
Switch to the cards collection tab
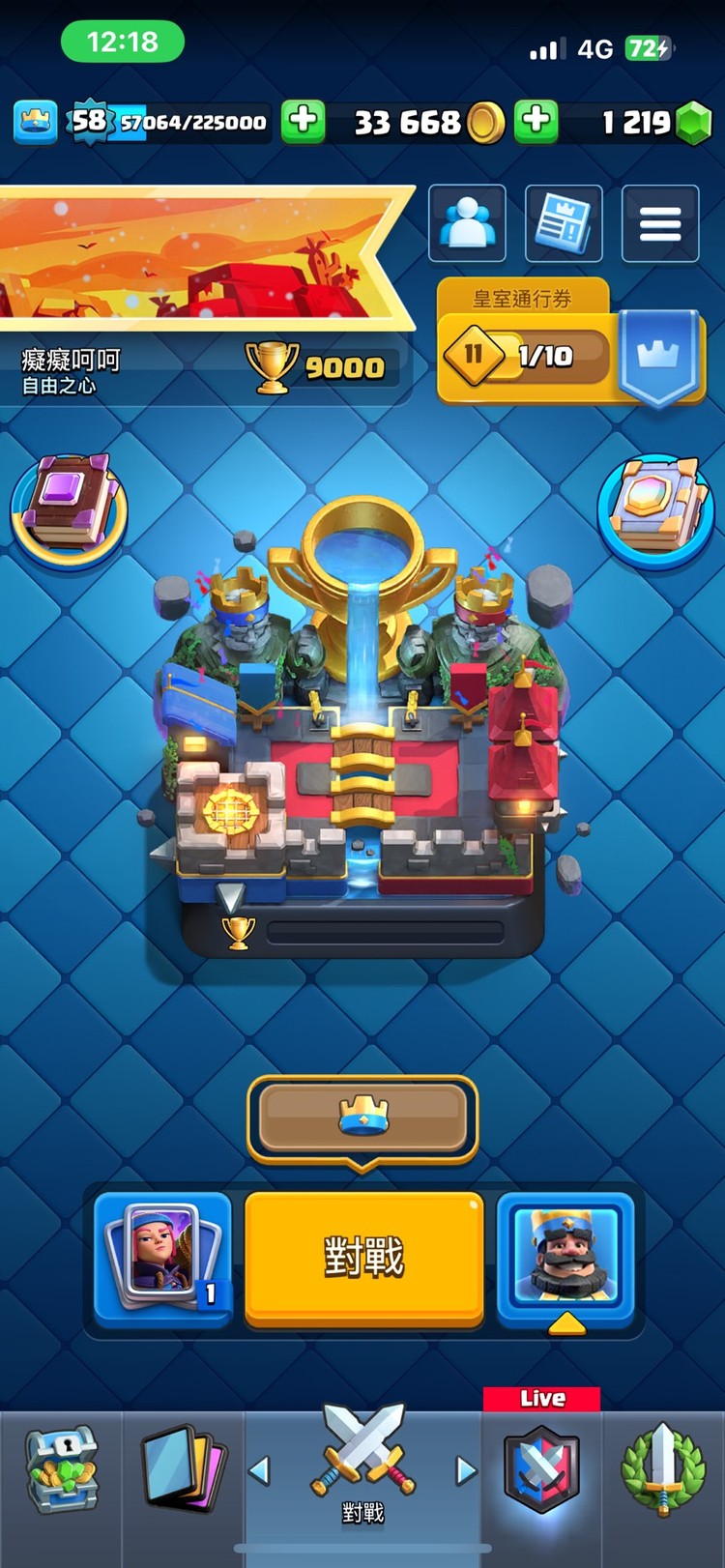(183, 1469)
